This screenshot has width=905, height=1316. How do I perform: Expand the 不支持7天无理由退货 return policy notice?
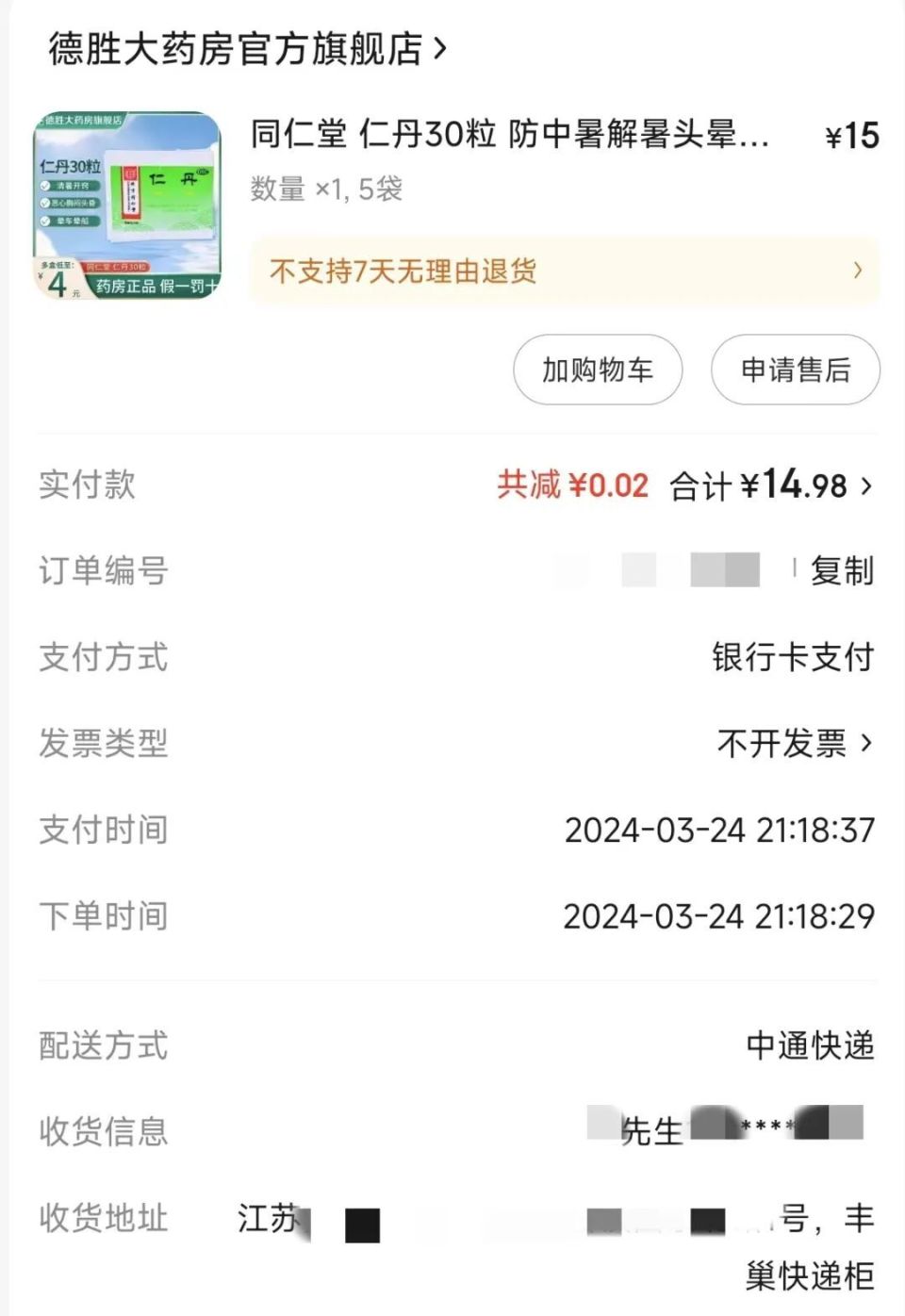pyautogui.click(x=403, y=271)
